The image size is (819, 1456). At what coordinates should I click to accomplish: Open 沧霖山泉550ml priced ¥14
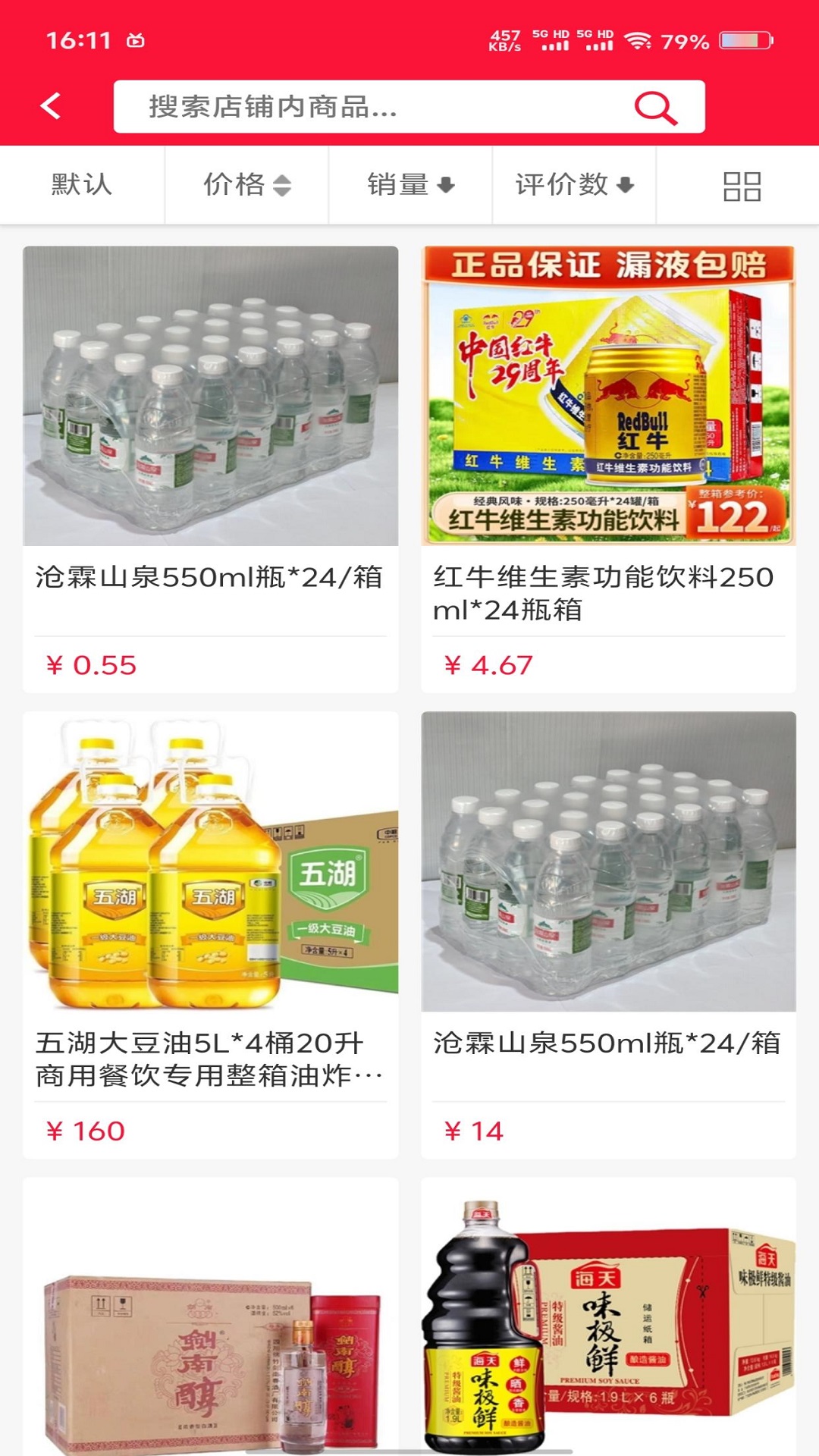click(608, 934)
